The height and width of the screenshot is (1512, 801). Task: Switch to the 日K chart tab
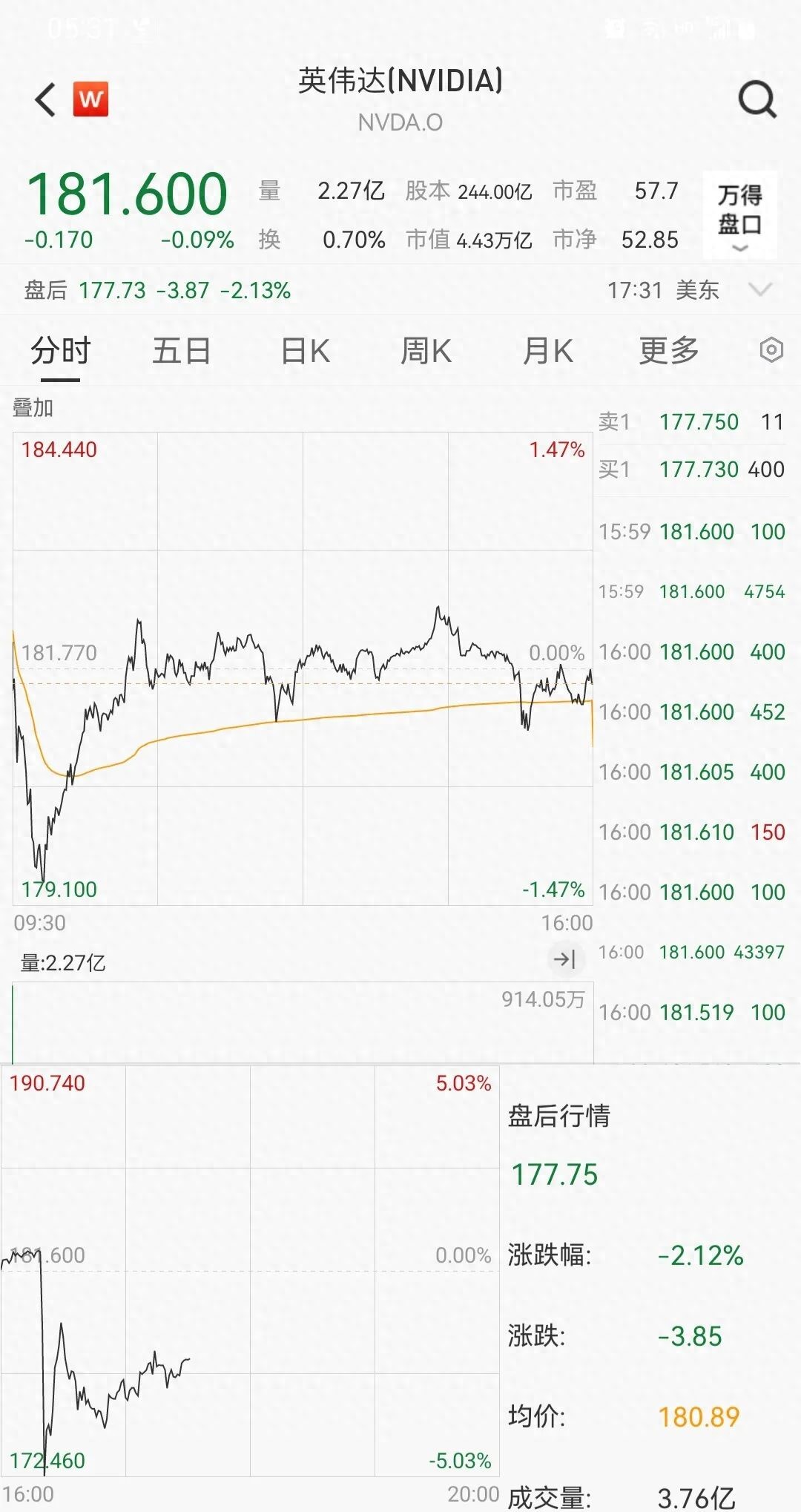(305, 351)
